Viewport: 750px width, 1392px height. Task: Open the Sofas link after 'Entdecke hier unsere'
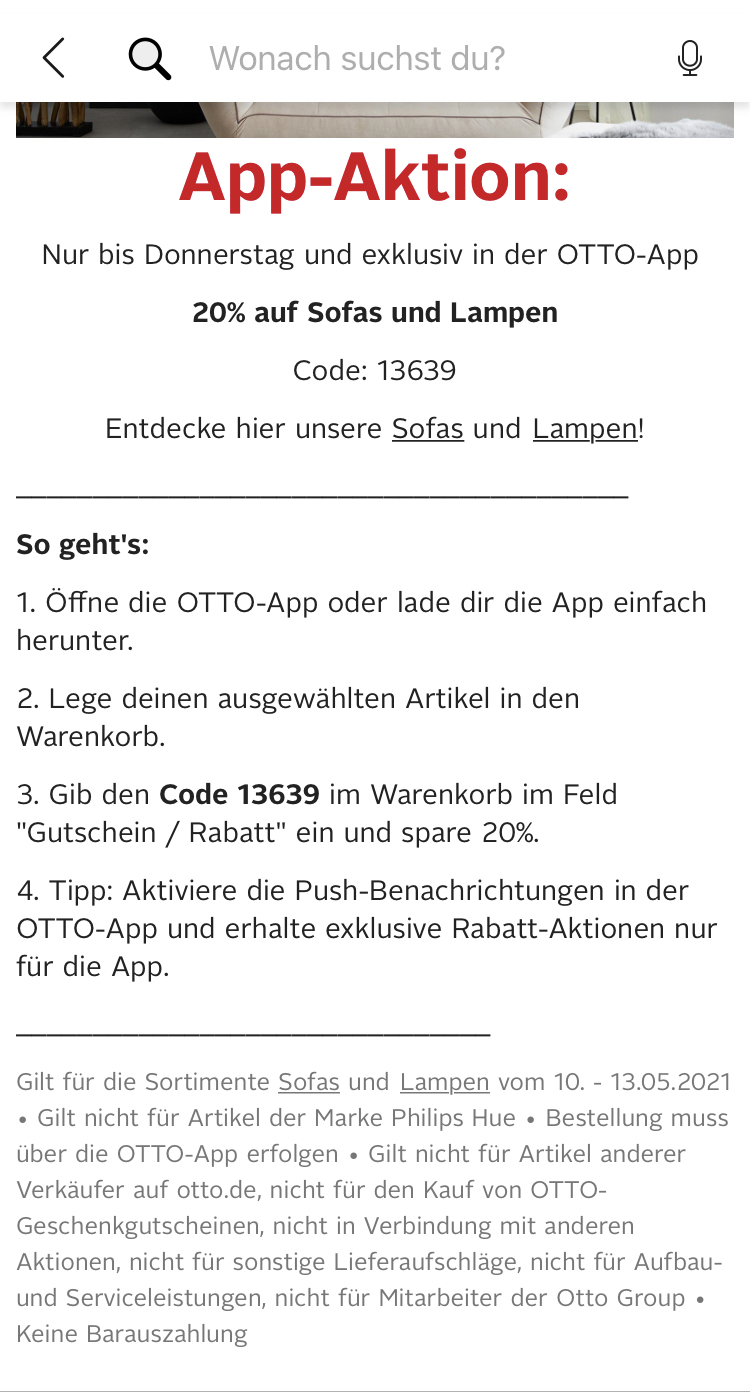tap(427, 429)
